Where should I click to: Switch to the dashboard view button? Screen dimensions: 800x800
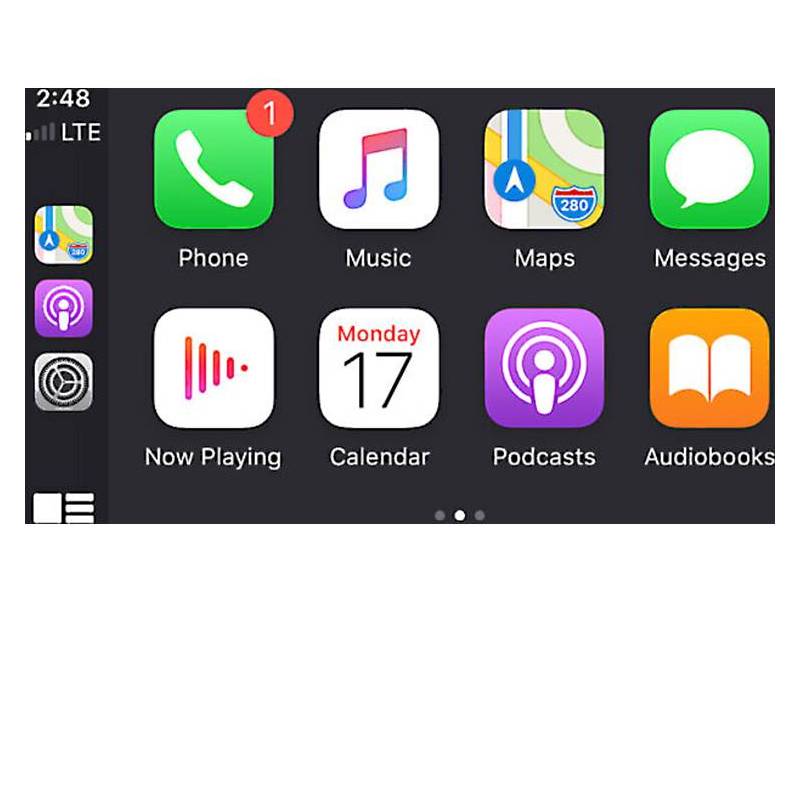(x=64, y=507)
